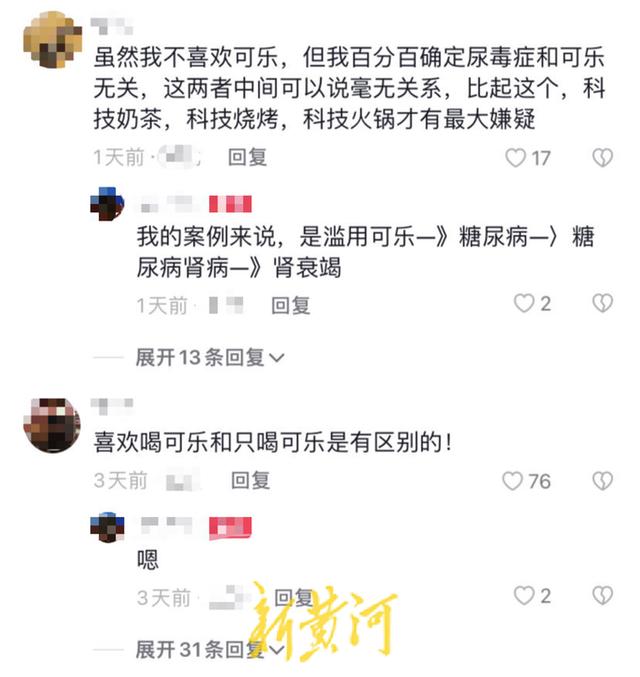Viewport: 640px width, 677px height.
Task: Dislike the reply 嗯
Action: coord(602,597)
